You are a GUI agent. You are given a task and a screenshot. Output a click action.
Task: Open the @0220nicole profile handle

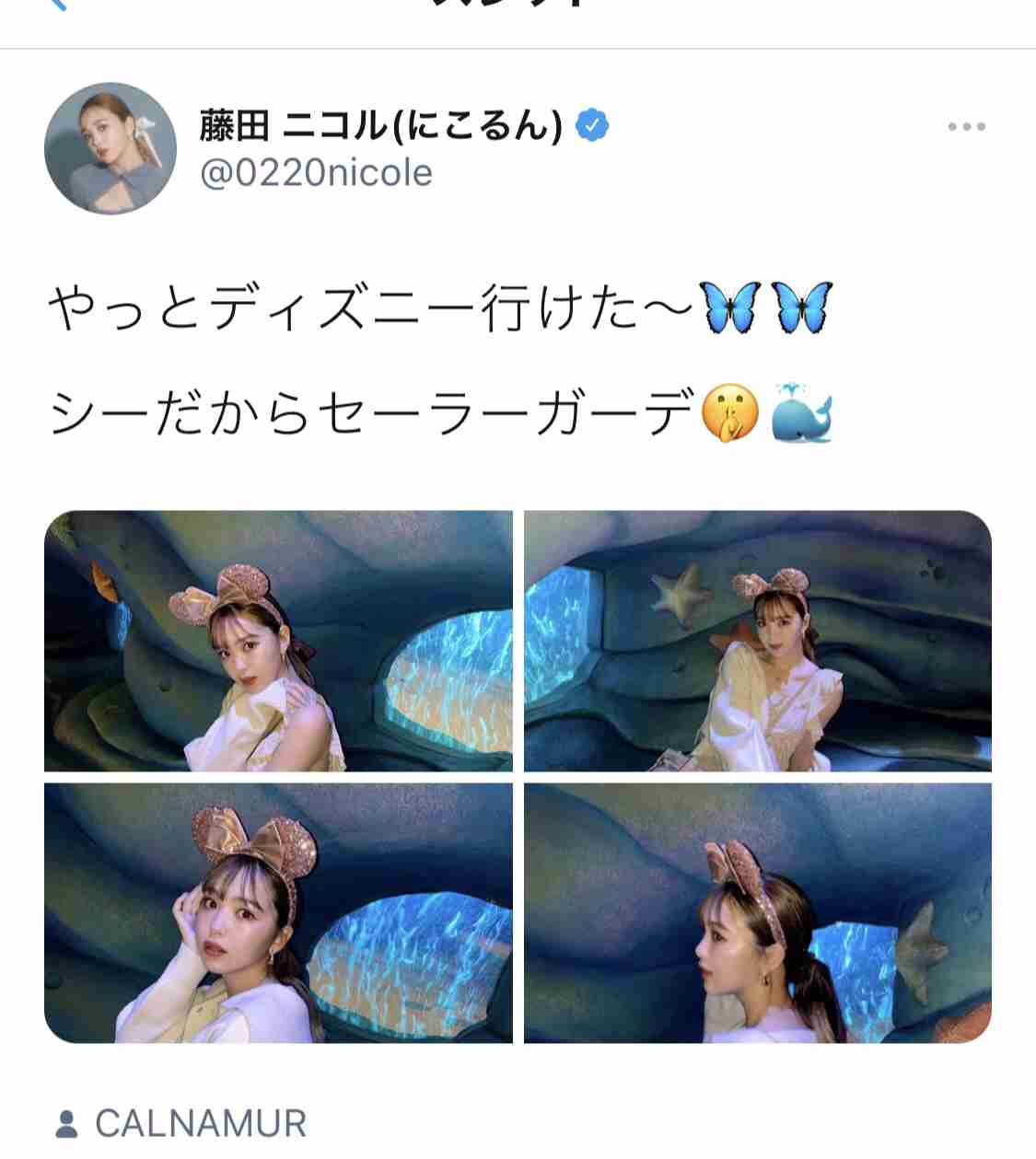(x=316, y=173)
